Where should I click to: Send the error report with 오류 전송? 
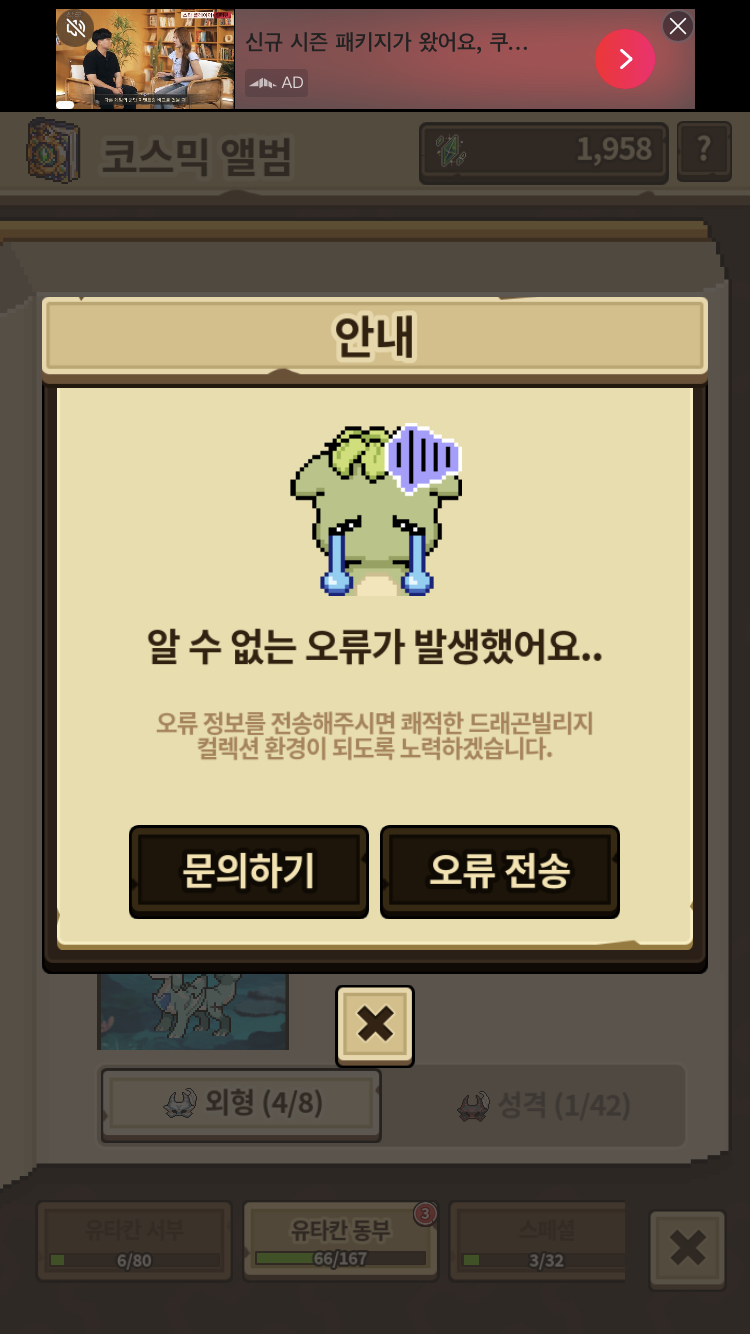500,871
